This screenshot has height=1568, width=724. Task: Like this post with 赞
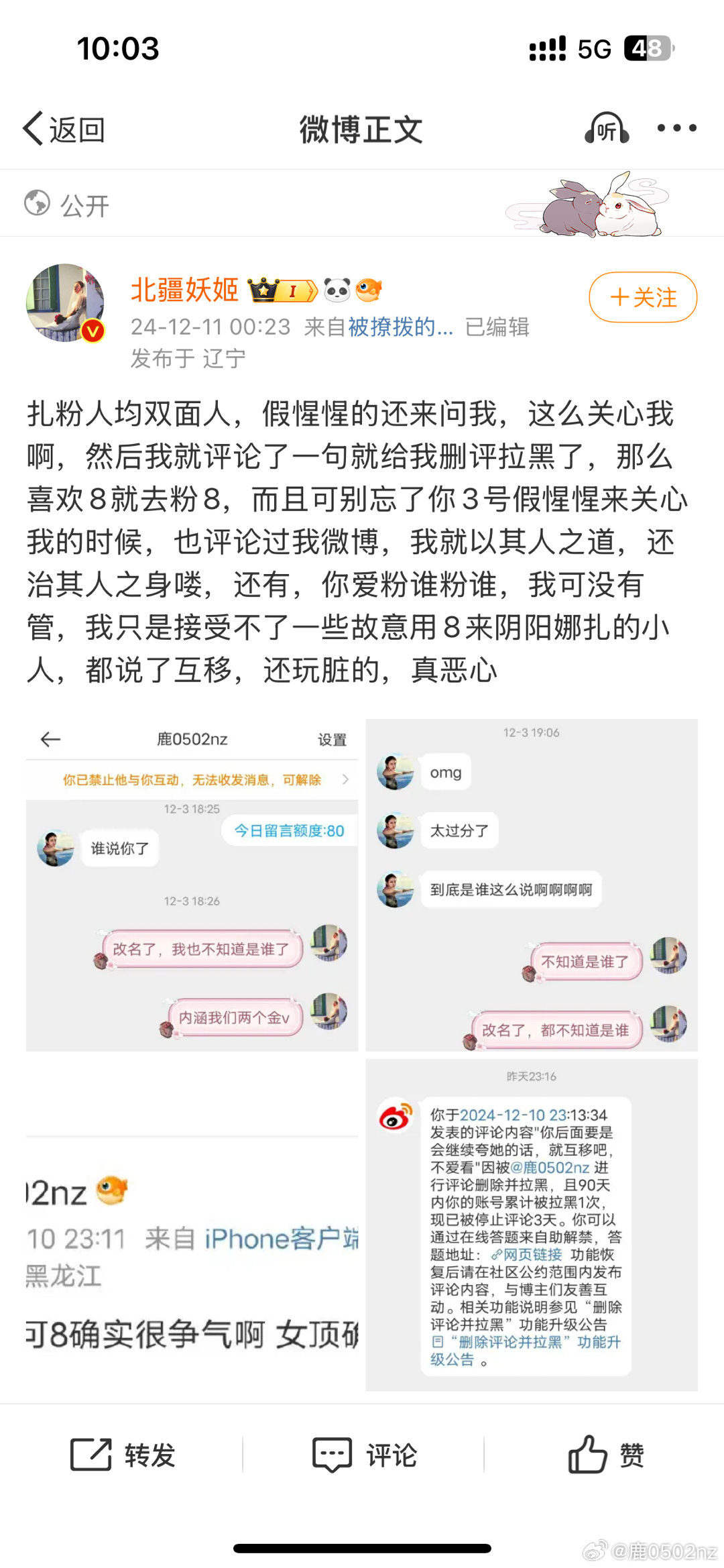pyautogui.click(x=605, y=1455)
